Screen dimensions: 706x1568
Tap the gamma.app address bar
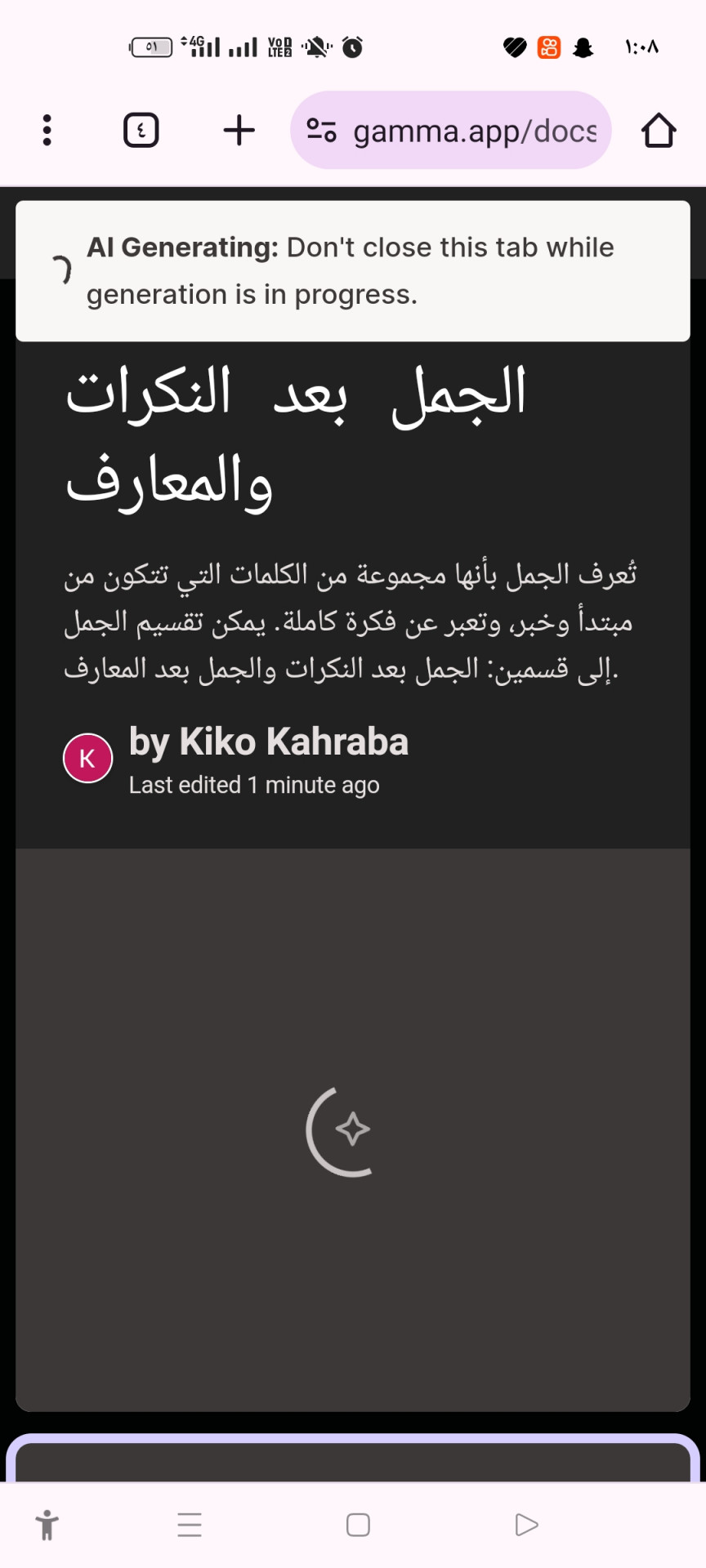(474, 131)
